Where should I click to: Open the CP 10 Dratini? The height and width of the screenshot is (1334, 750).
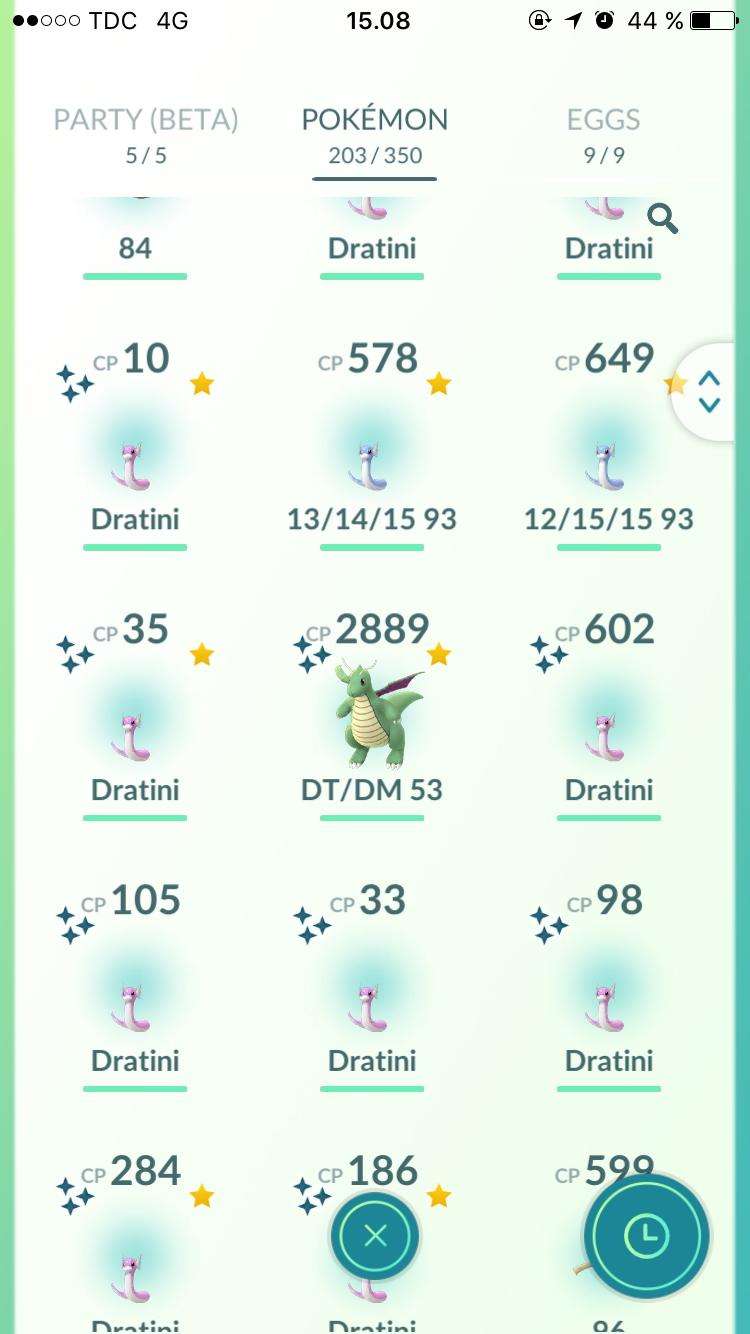tap(135, 442)
